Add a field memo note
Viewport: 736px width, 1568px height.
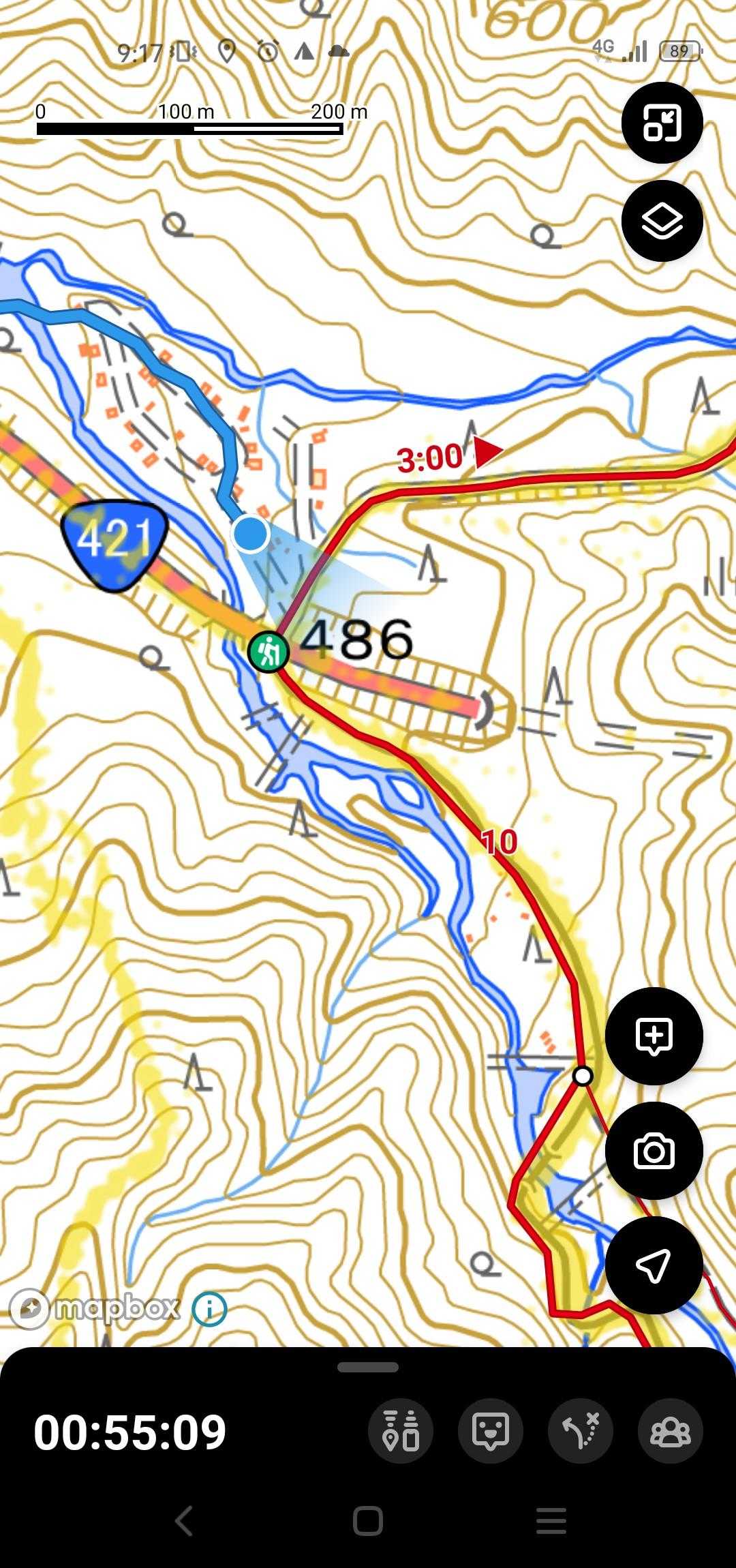click(x=654, y=1036)
